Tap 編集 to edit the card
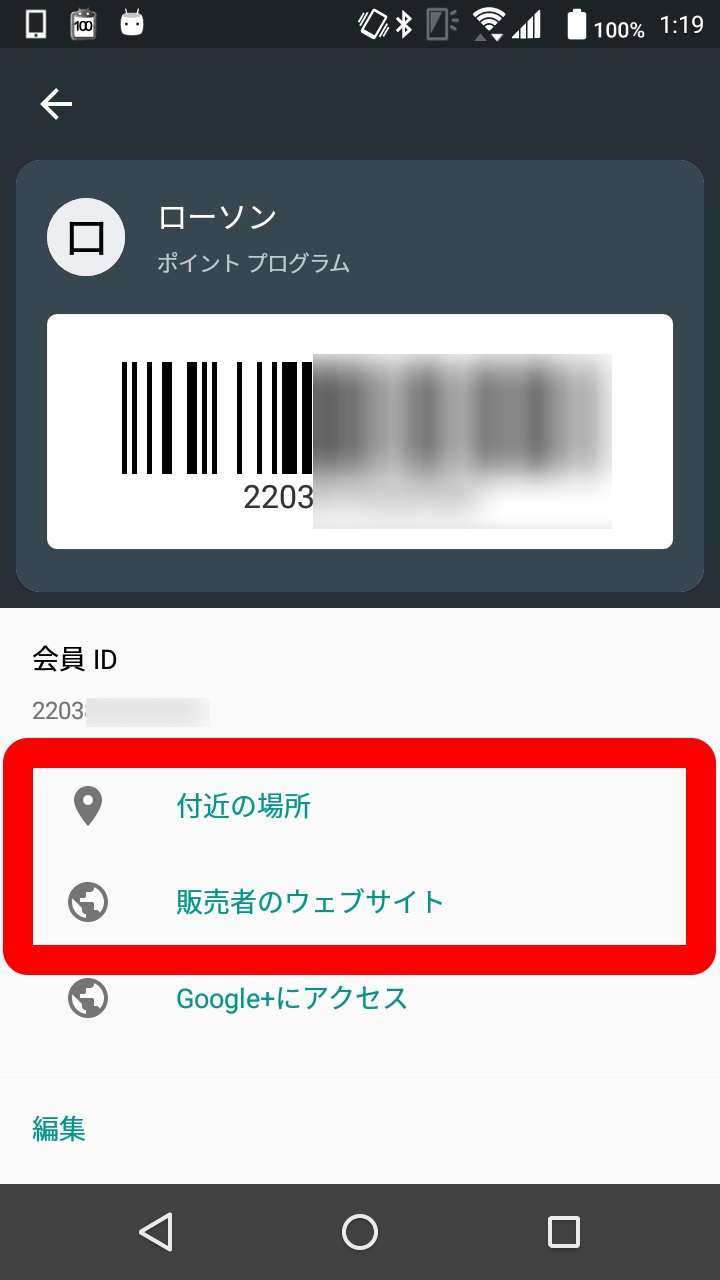Screen dimensions: 720x1280 click(59, 1129)
